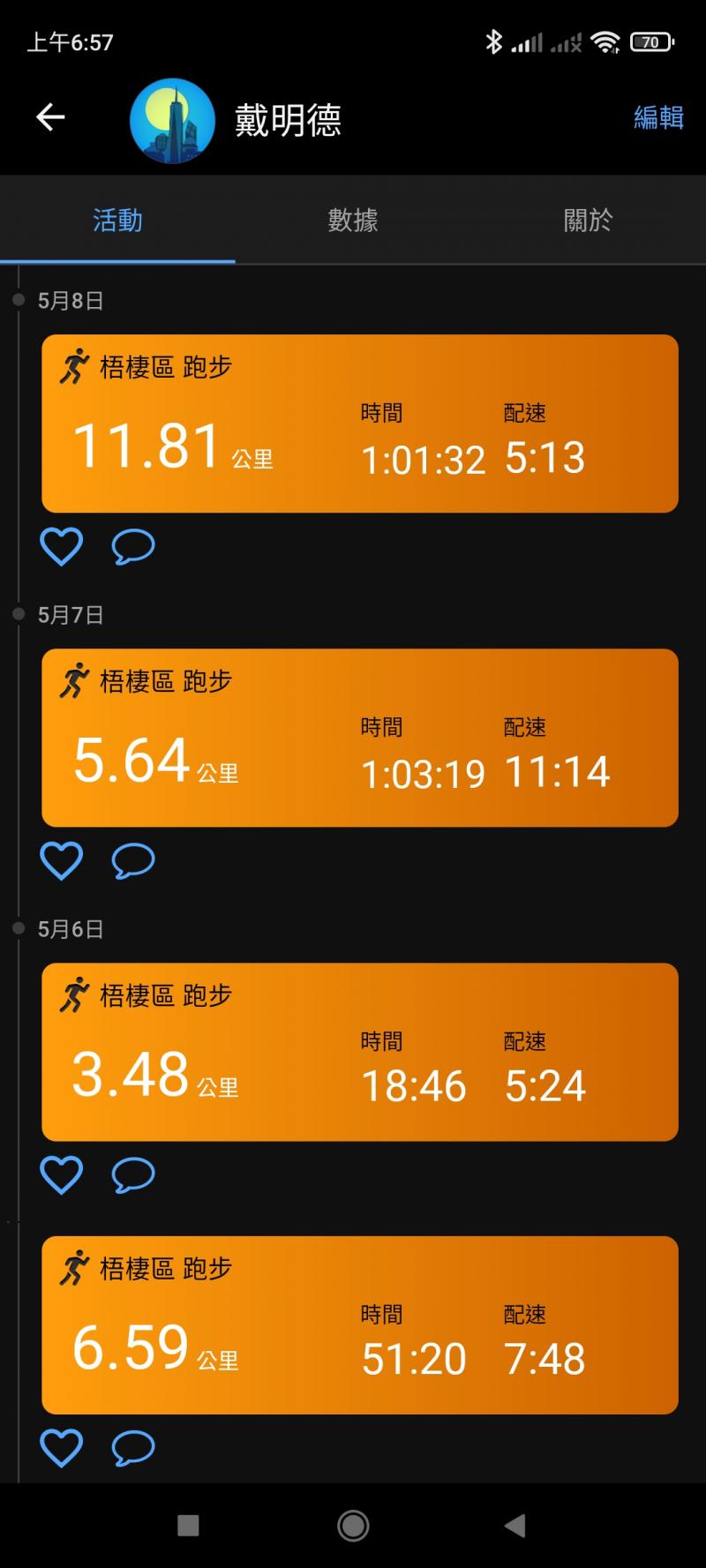Switch to the 關於 tab
706x1568 pixels.
[588, 220]
